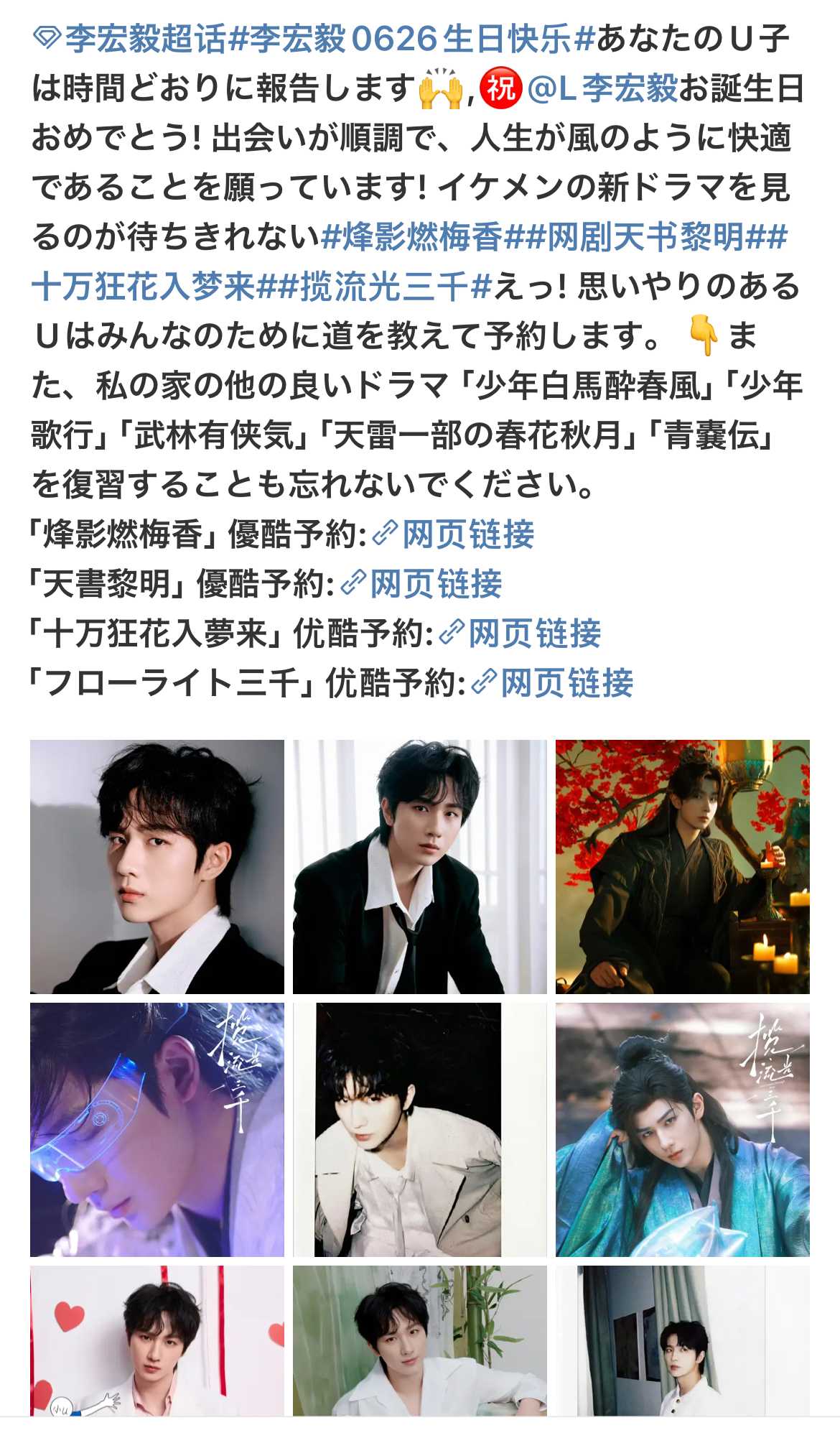Open hashtag #李宏毅0626生日快乐#
840x1438 pixels.
pyautogui.click(x=409, y=38)
